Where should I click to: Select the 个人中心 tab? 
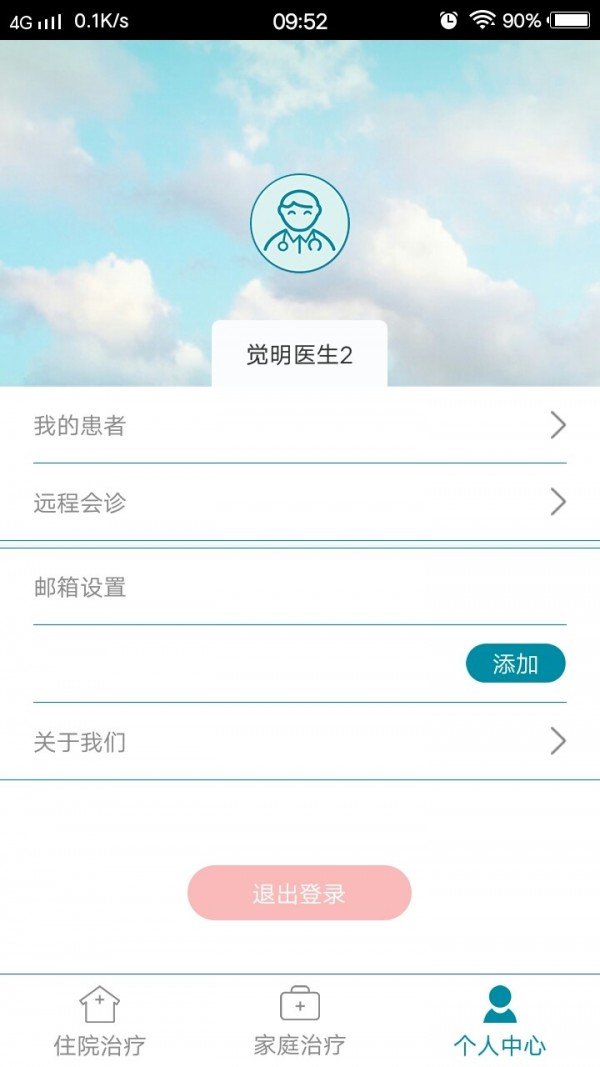click(499, 1021)
